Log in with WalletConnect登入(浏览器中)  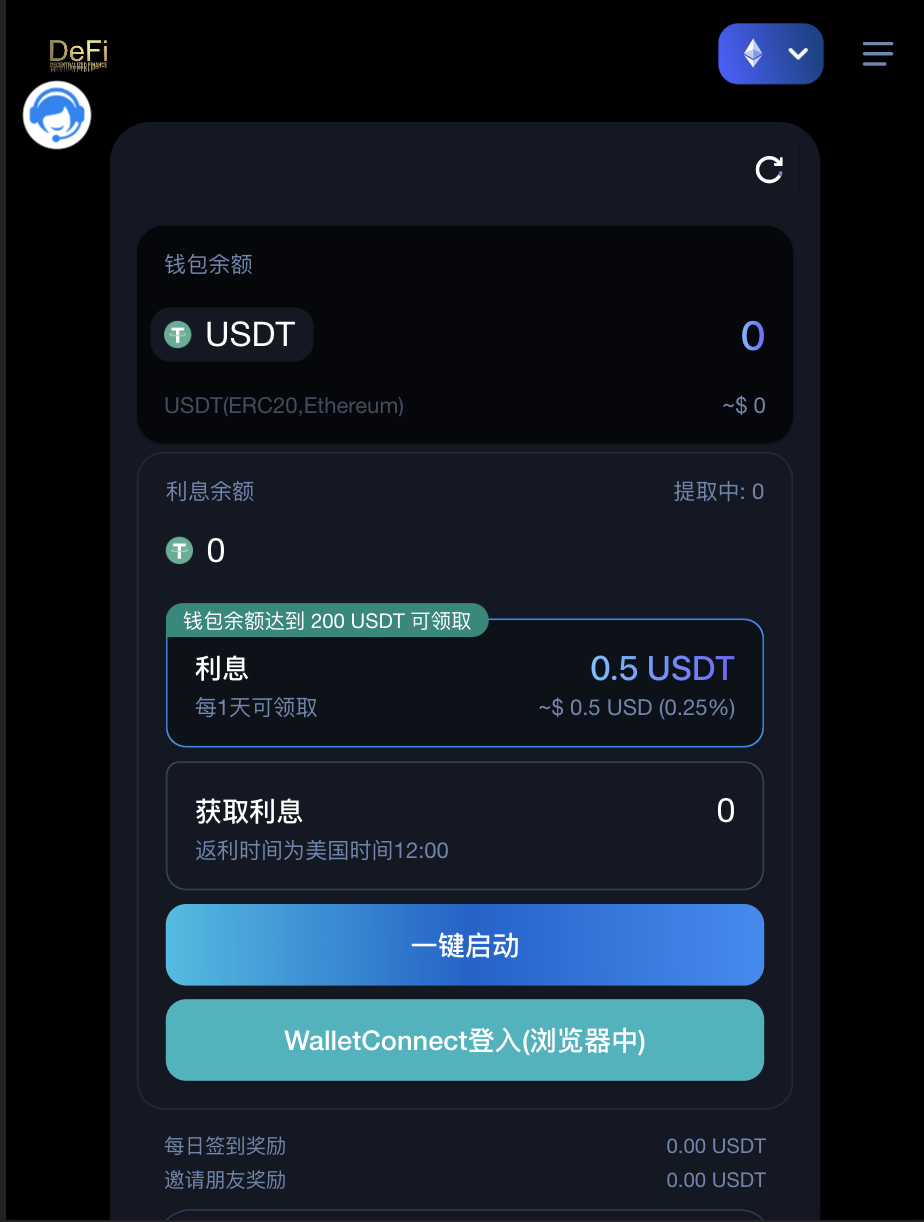[x=464, y=1040]
